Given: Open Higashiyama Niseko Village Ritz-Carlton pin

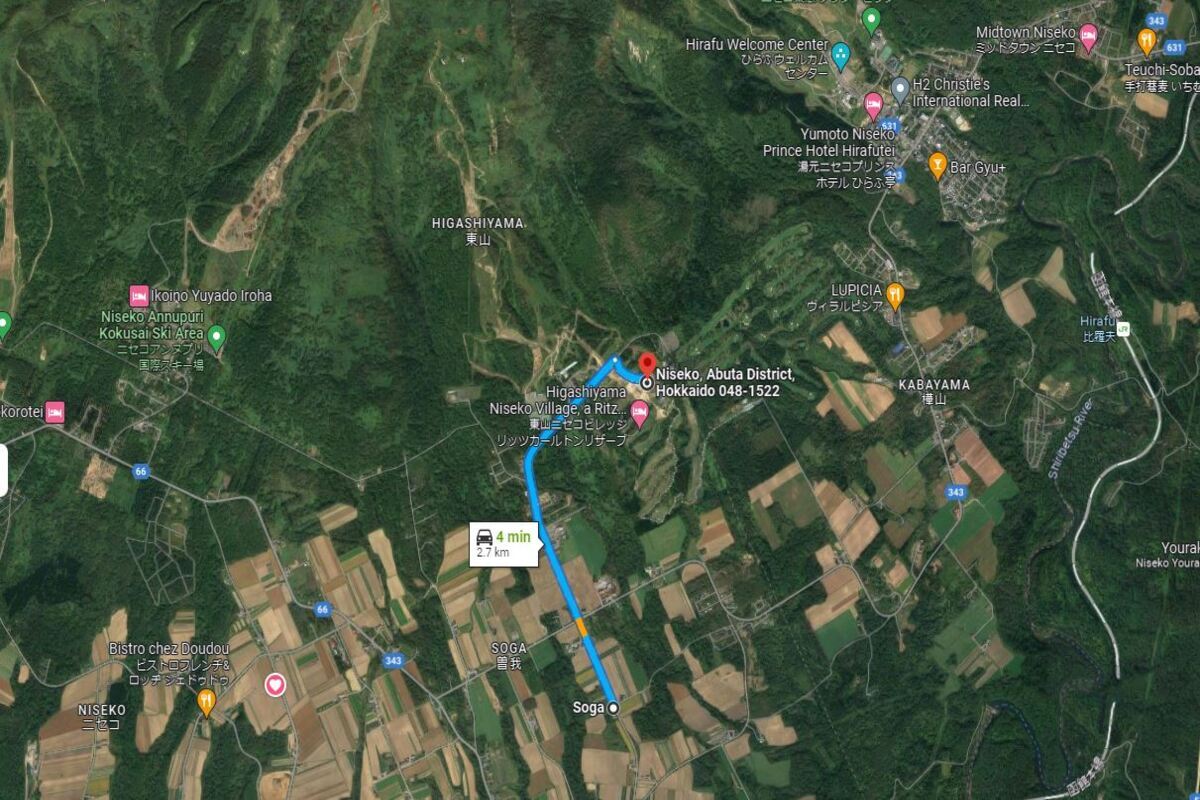Looking at the screenshot, I should pos(640,411).
